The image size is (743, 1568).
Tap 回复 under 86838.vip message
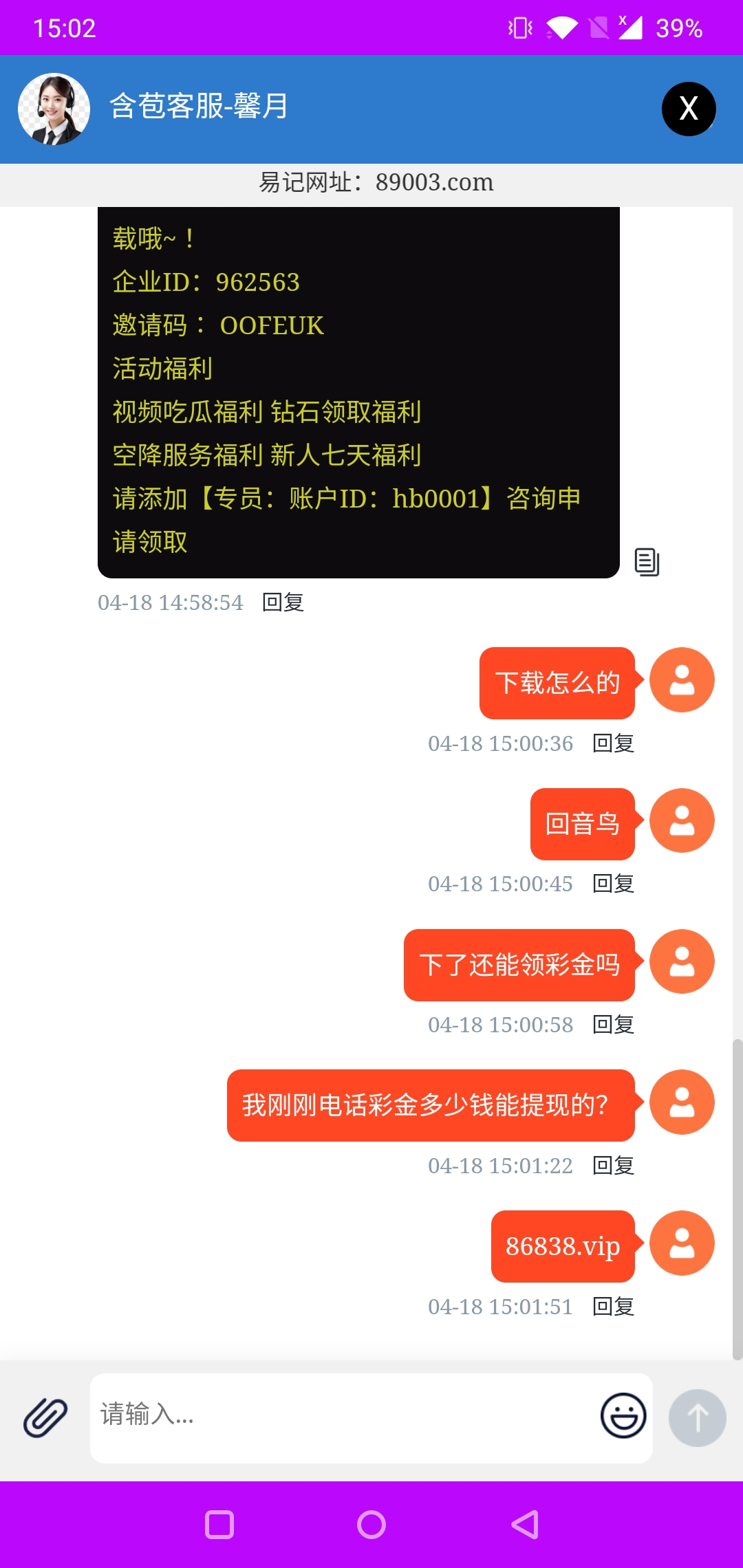(613, 1307)
